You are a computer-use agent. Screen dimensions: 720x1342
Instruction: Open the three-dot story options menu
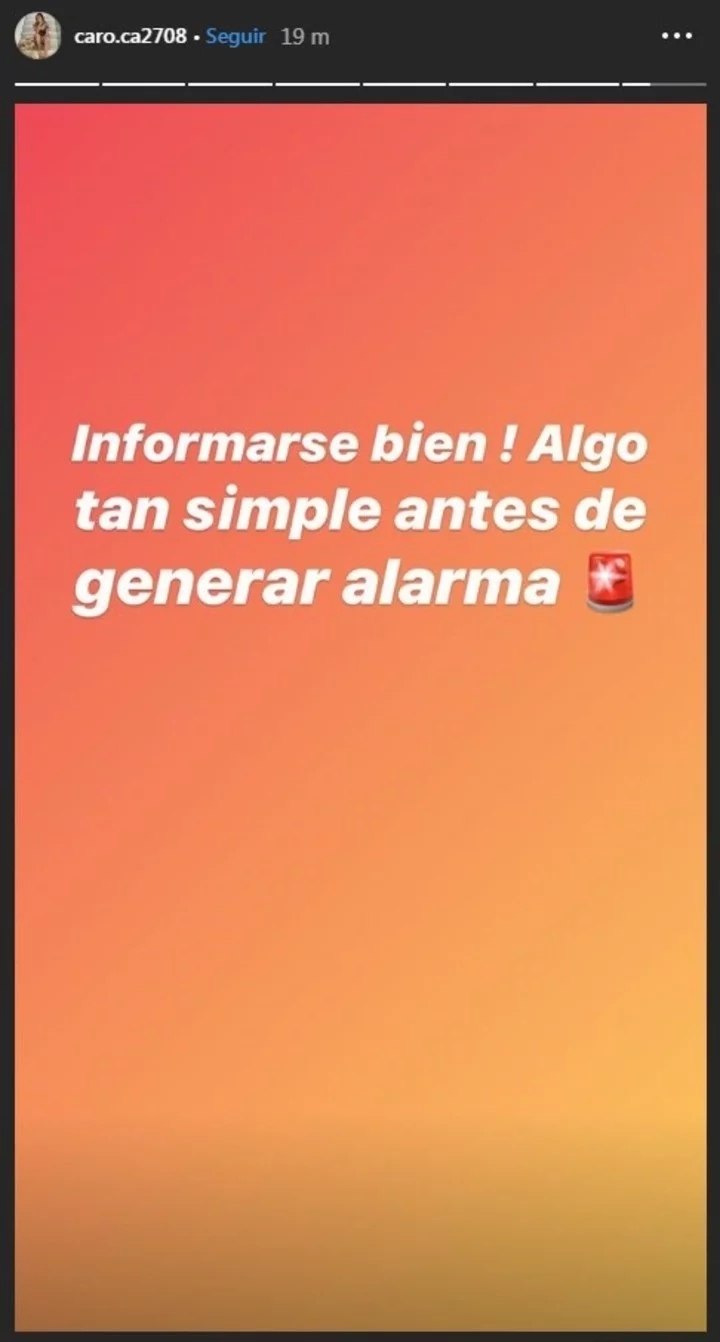[677, 36]
